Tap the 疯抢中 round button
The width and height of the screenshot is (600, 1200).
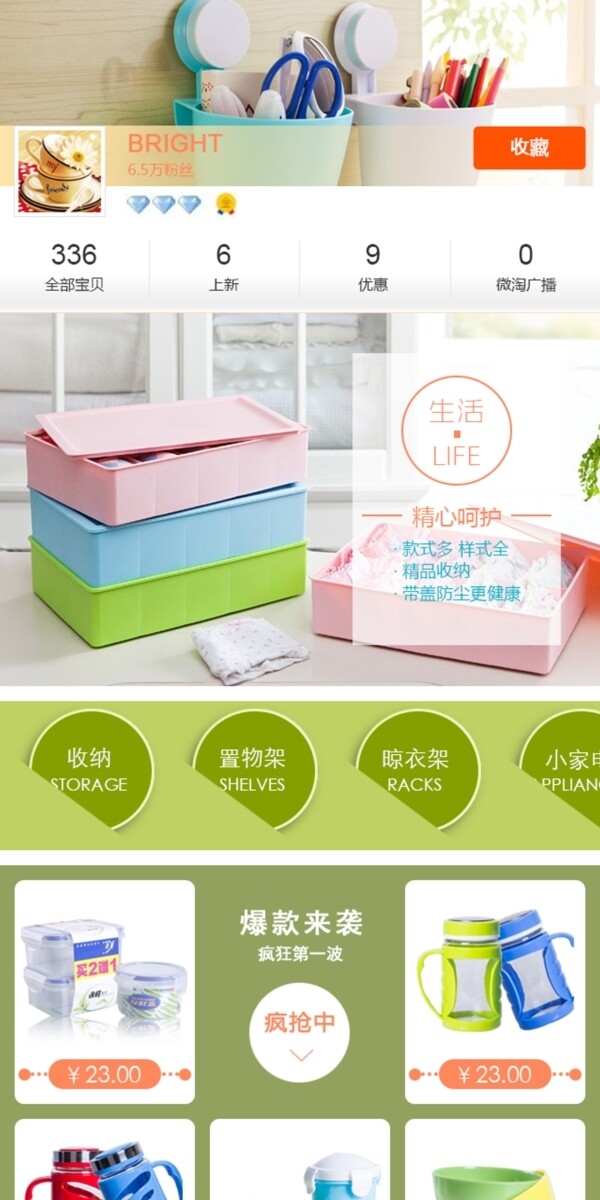pyautogui.click(x=299, y=1030)
